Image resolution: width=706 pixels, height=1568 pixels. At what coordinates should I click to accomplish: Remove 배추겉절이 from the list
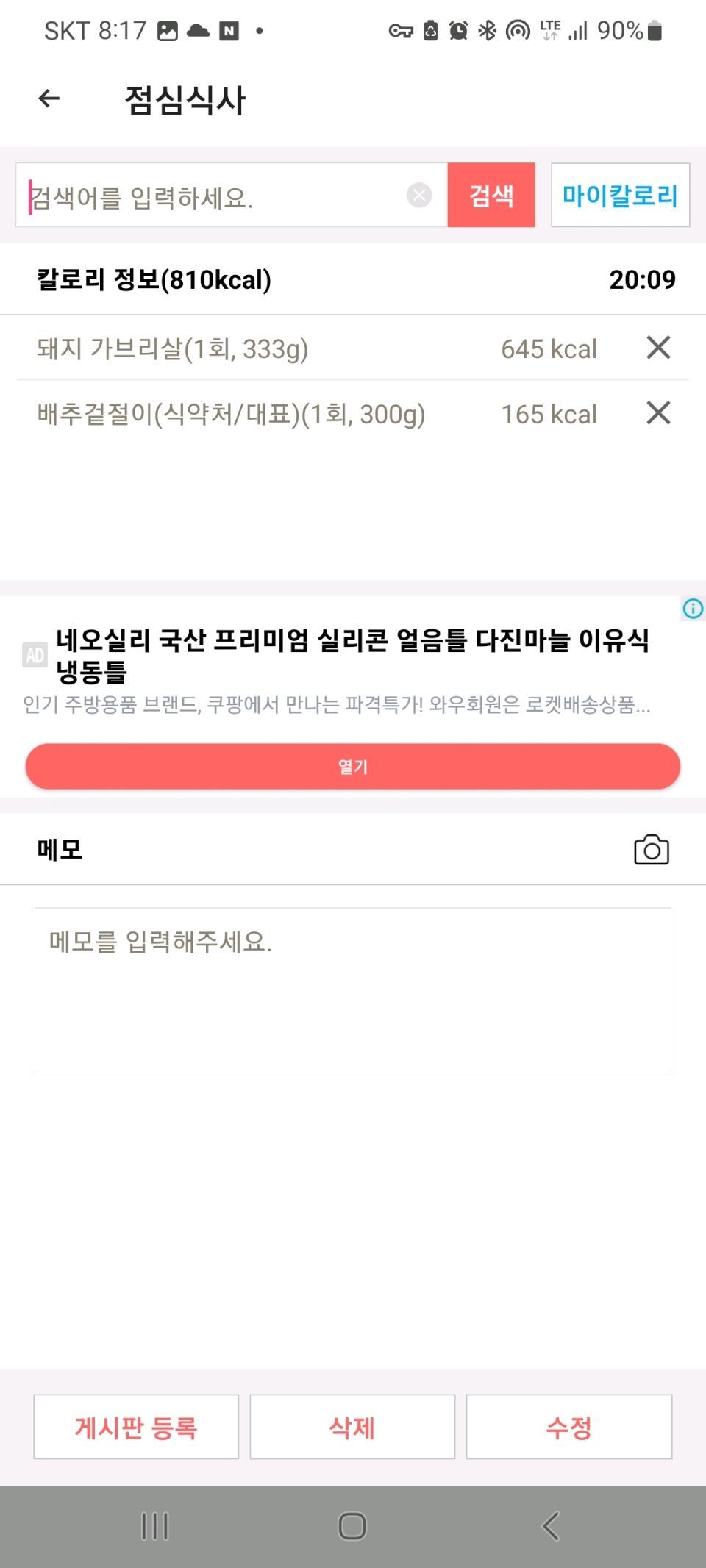(x=658, y=413)
